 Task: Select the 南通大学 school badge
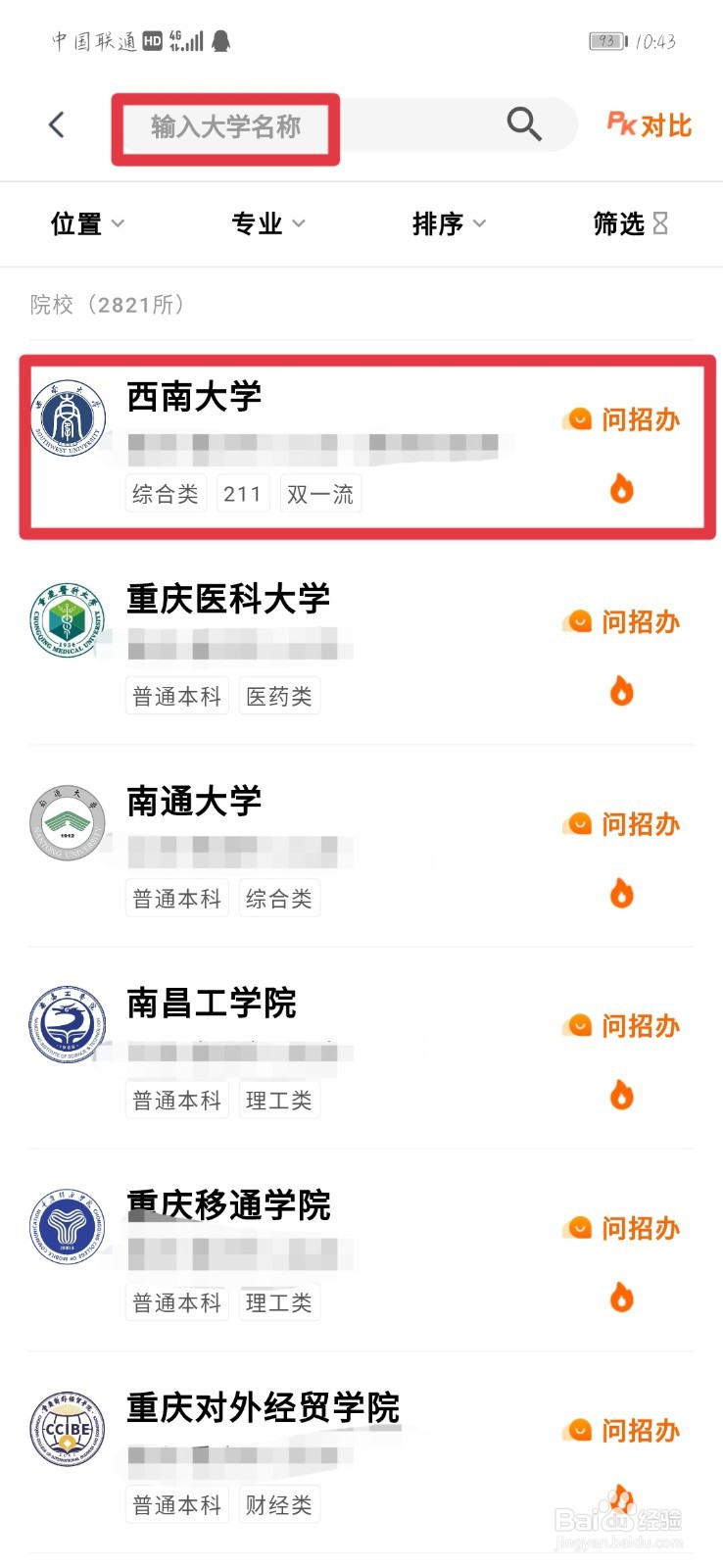click(x=67, y=821)
